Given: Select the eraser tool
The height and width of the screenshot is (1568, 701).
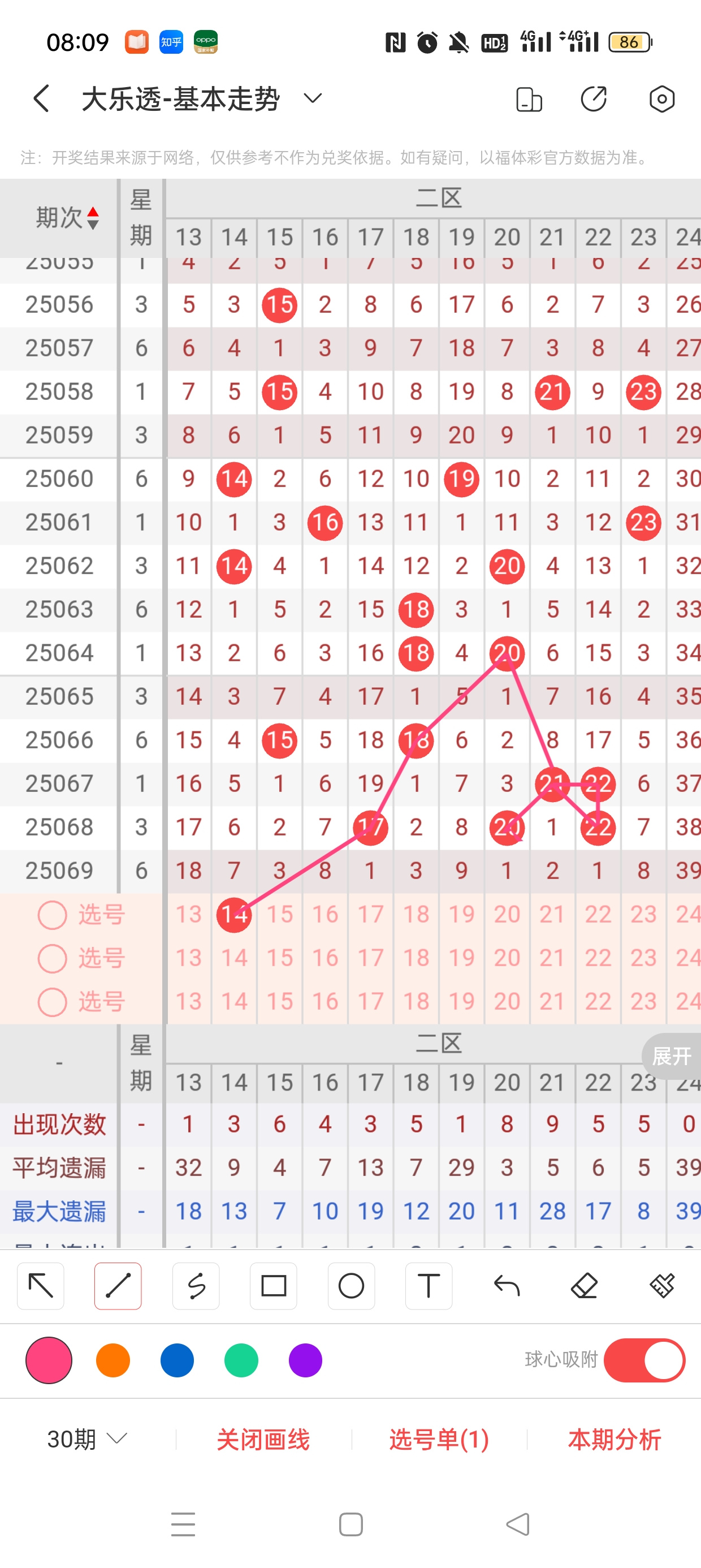Looking at the screenshot, I should click(584, 1286).
